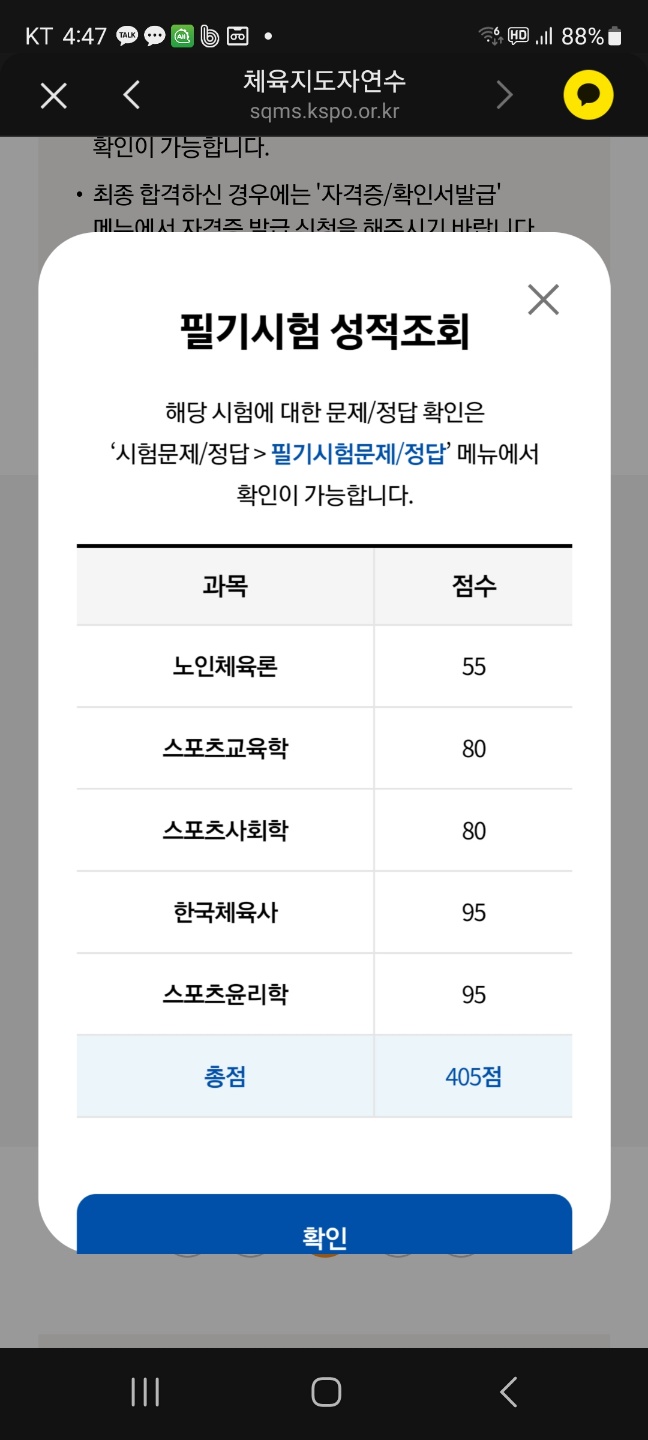Go to the phone home screen
This screenshot has height=1440, width=648.
(x=326, y=1392)
